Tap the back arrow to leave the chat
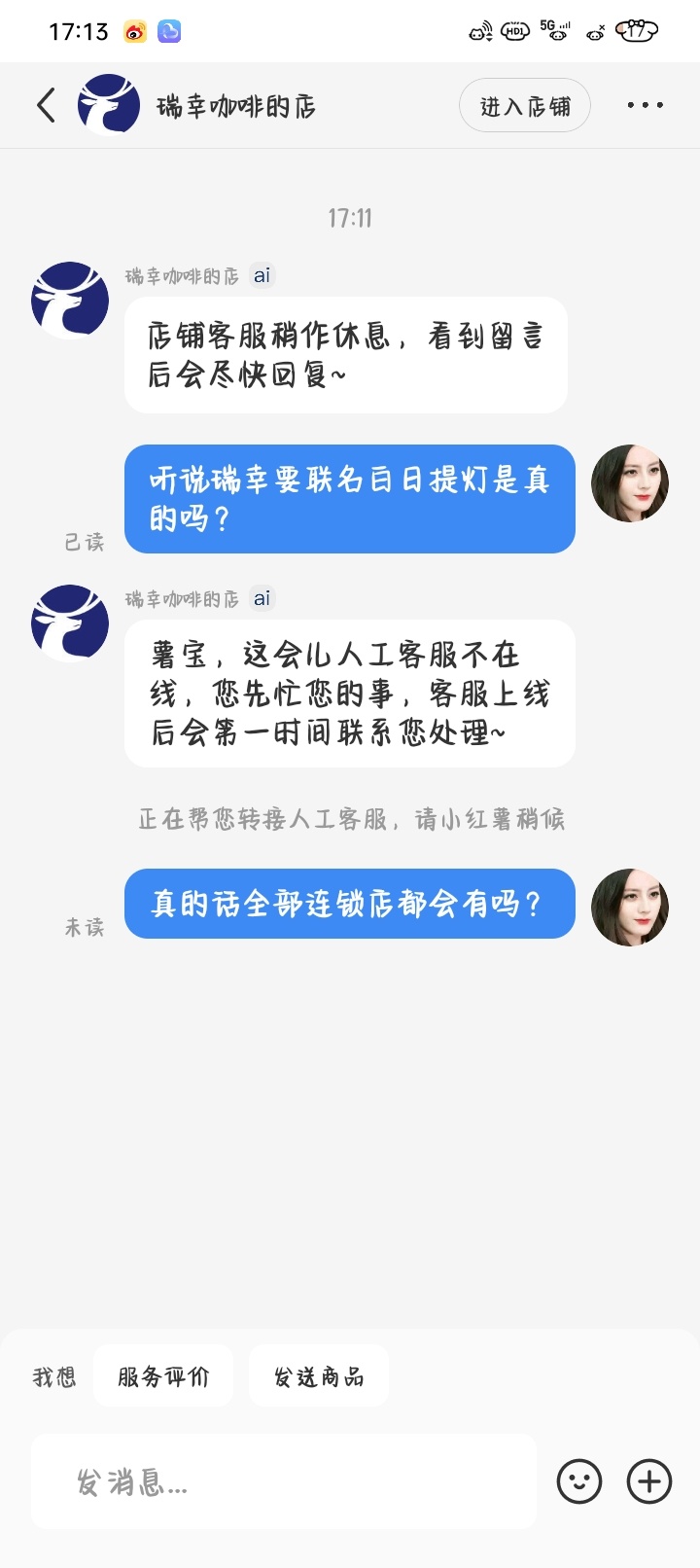The height and width of the screenshot is (1568, 700). 46,104
